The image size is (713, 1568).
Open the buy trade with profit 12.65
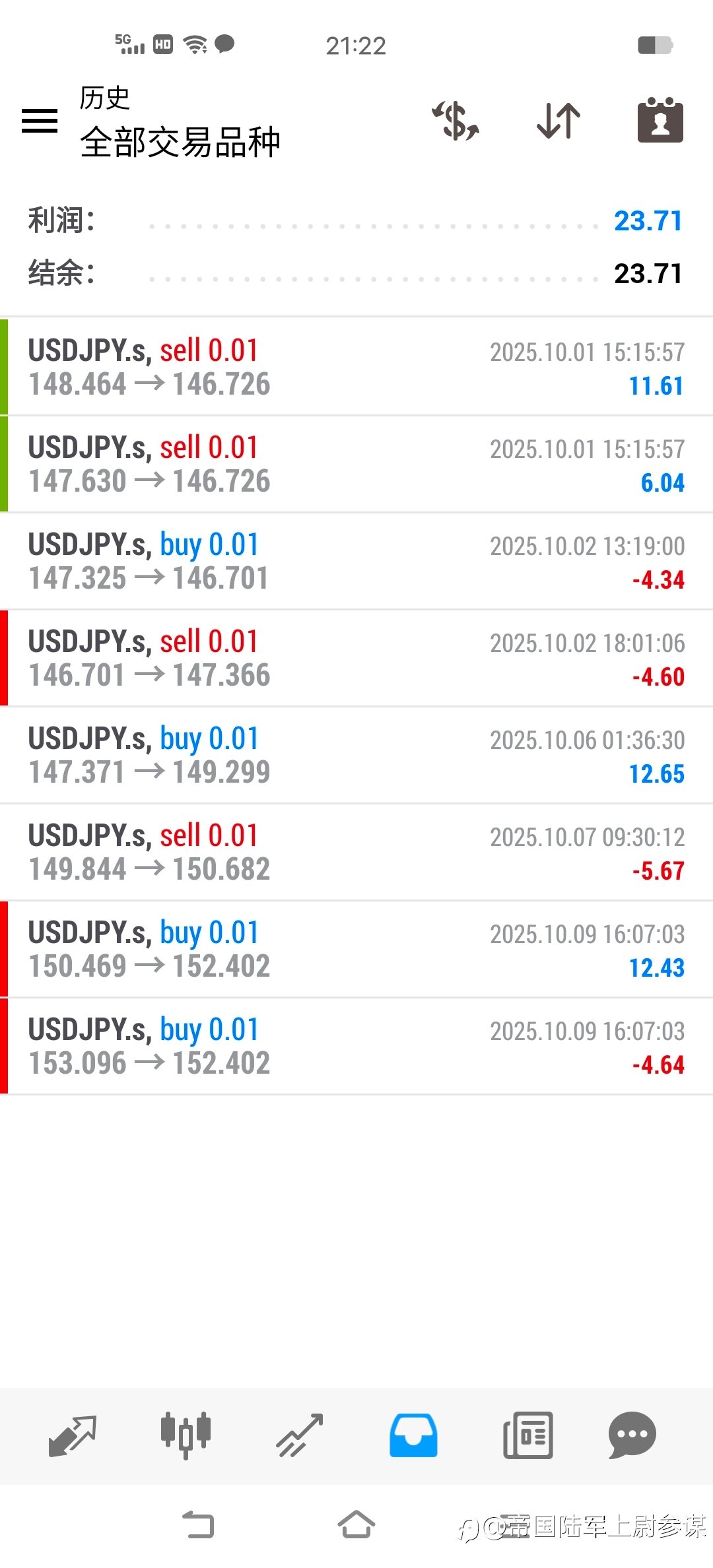tap(356, 755)
